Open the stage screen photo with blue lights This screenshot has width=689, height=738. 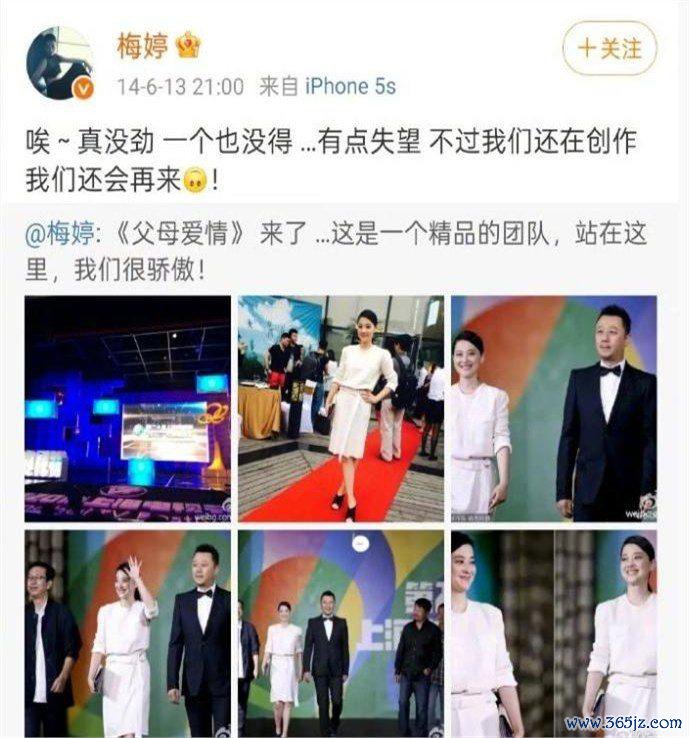(x=126, y=408)
